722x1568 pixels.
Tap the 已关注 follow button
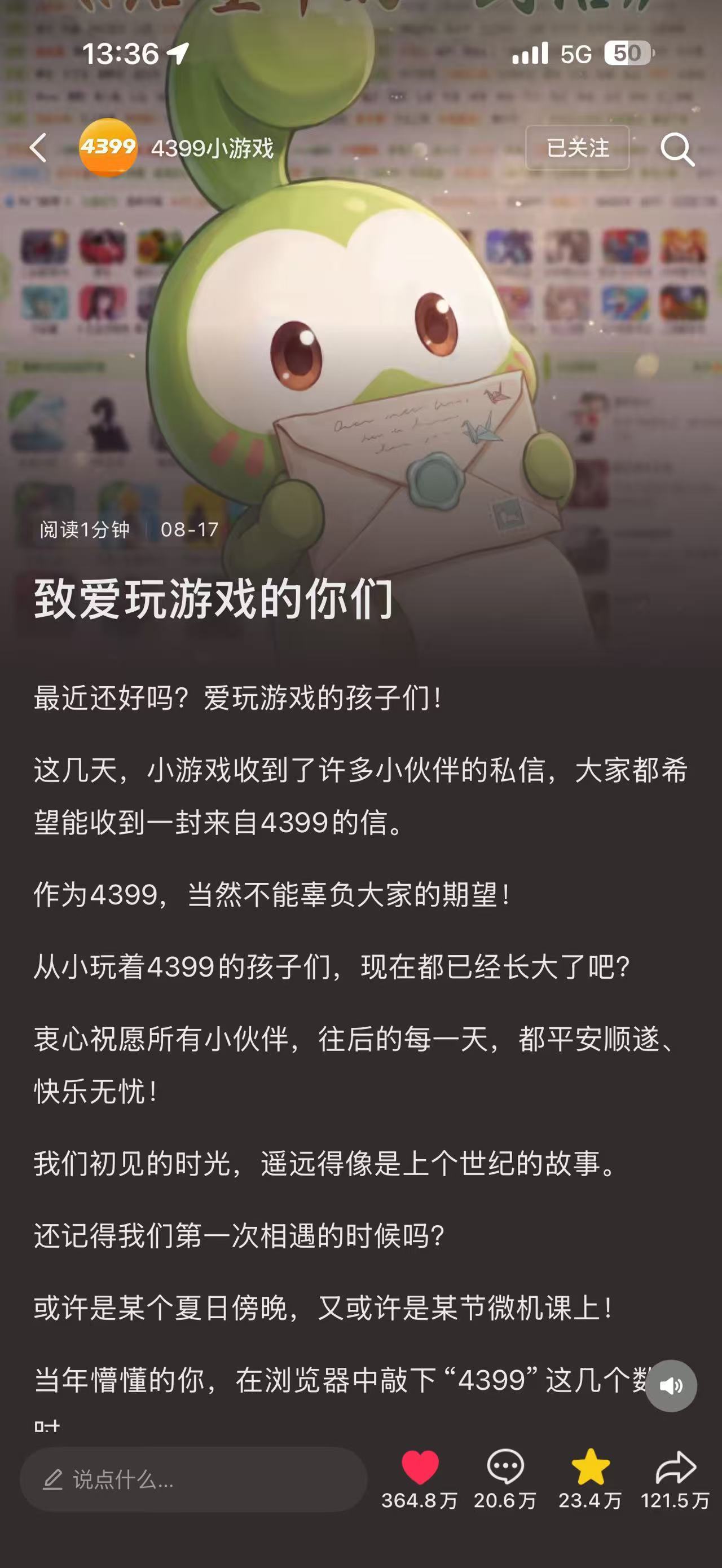577,148
